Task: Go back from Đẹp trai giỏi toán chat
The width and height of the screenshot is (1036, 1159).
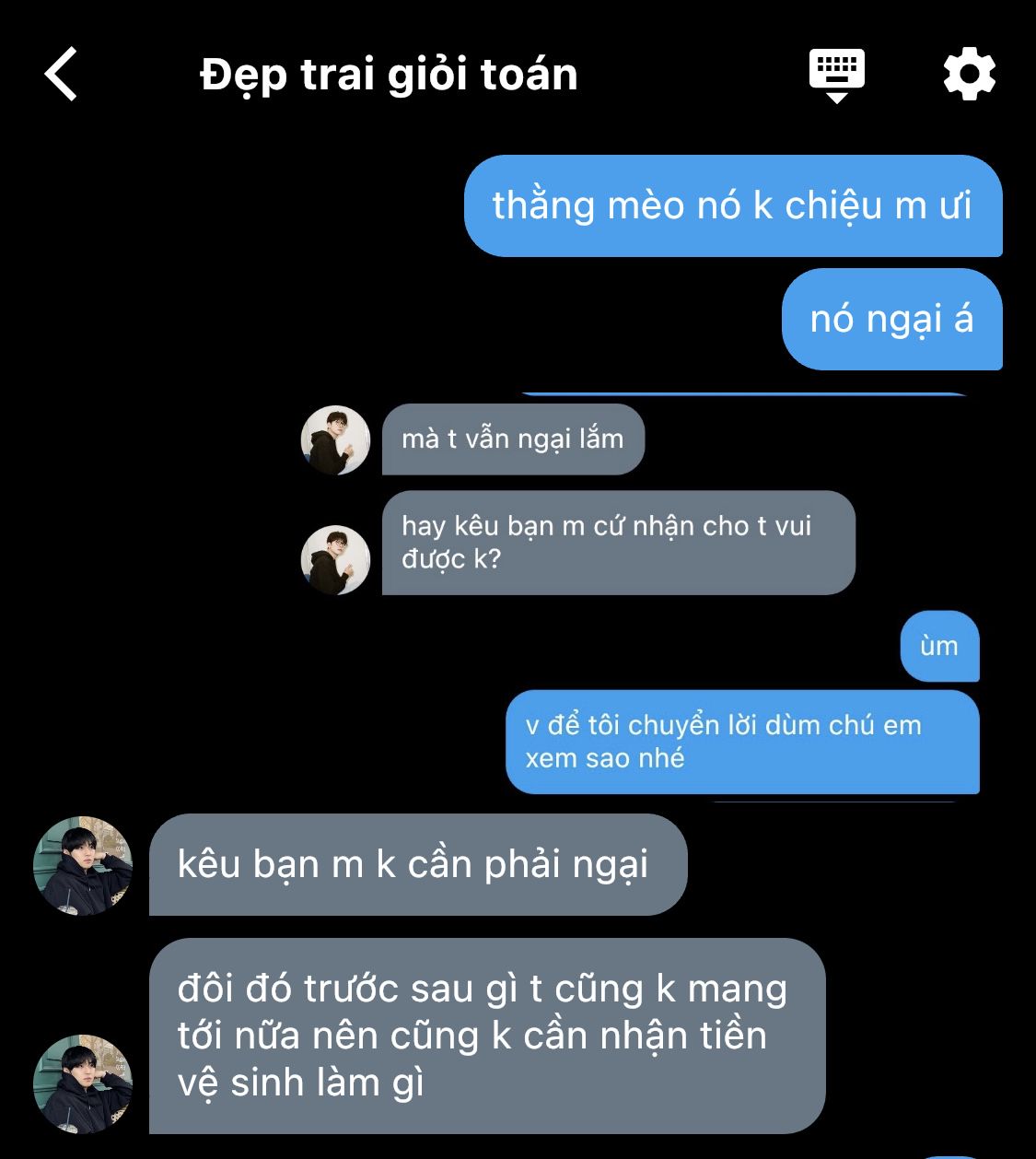Action: tap(61, 74)
